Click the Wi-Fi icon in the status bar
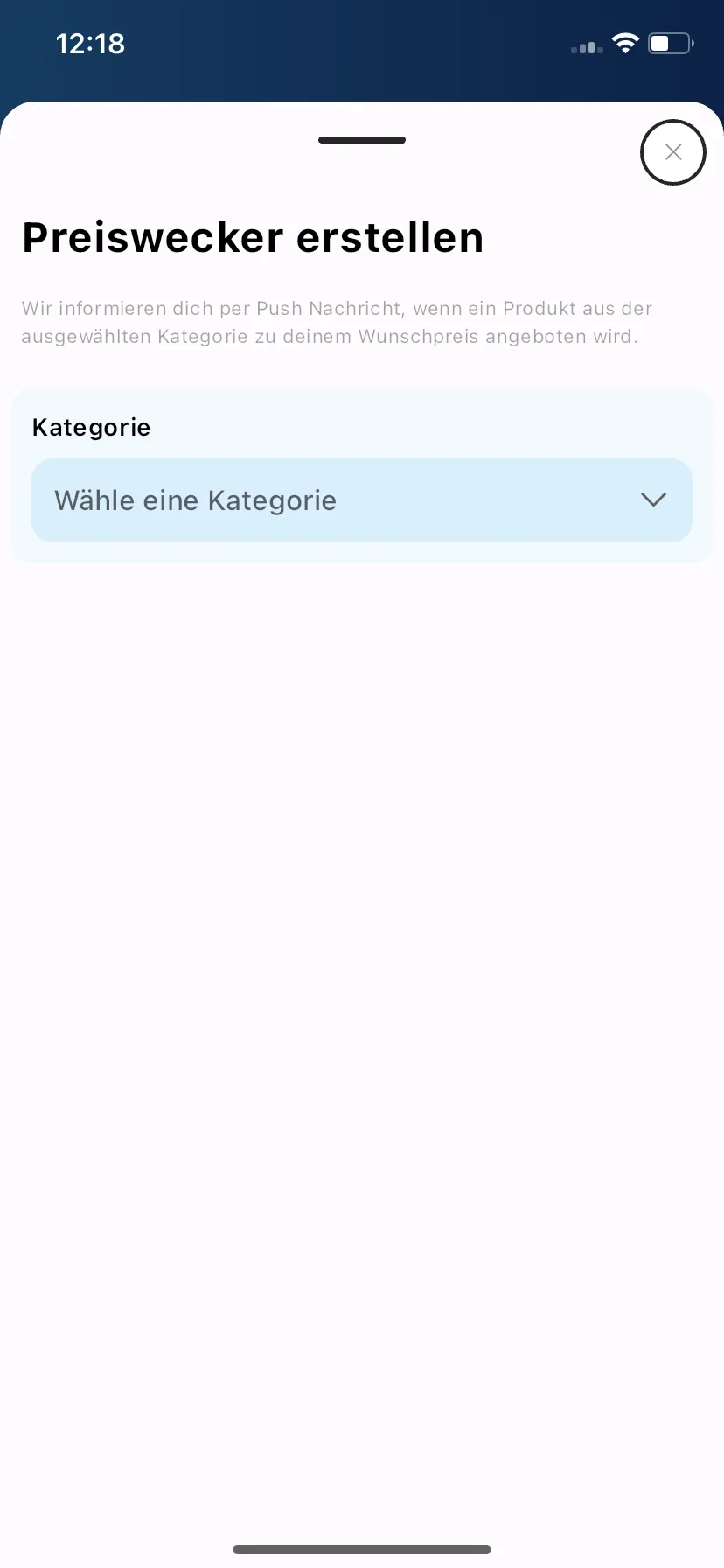Viewport: 724px width, 1568px height. click(x=625, y=43)
